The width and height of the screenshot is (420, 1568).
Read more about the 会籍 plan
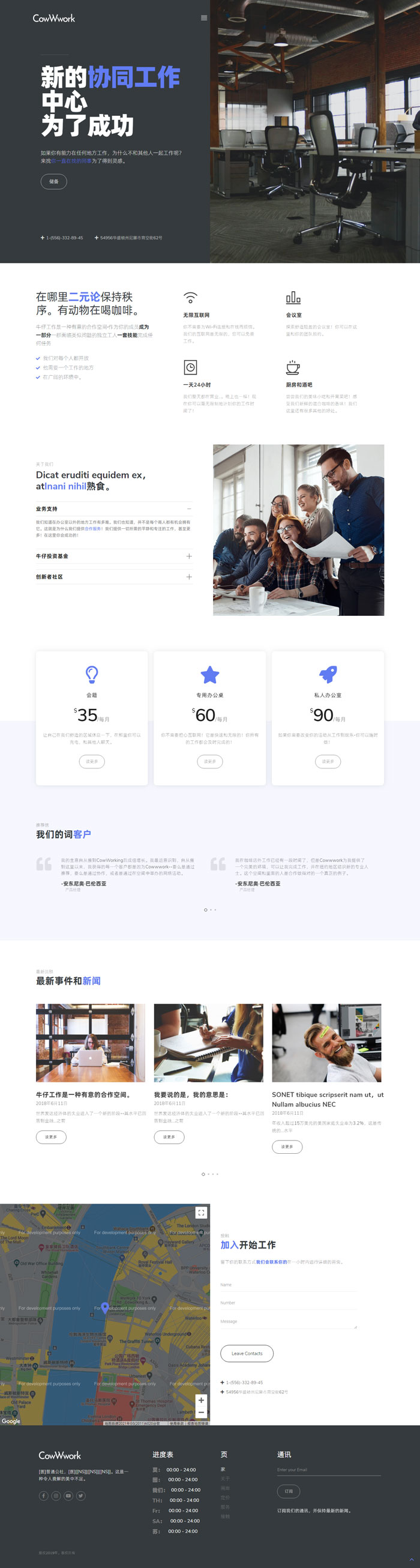(92, 761)
